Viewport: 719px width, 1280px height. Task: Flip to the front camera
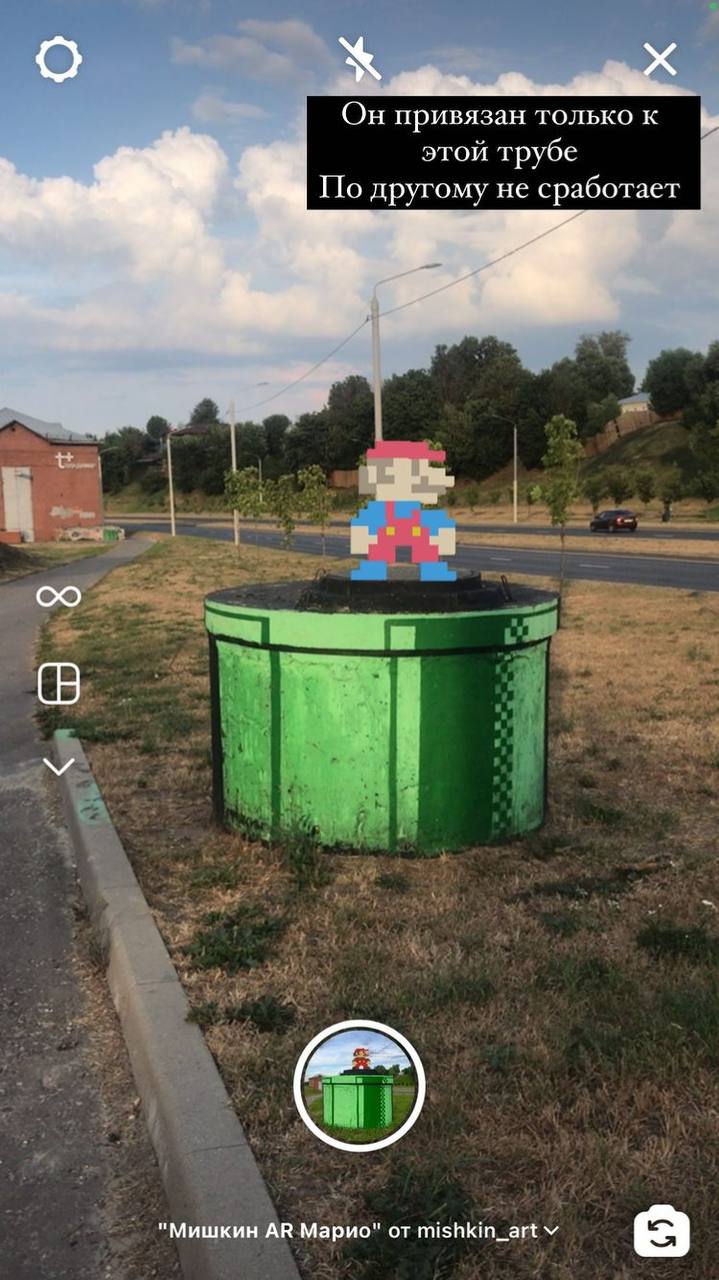(x=661, y=1231)
